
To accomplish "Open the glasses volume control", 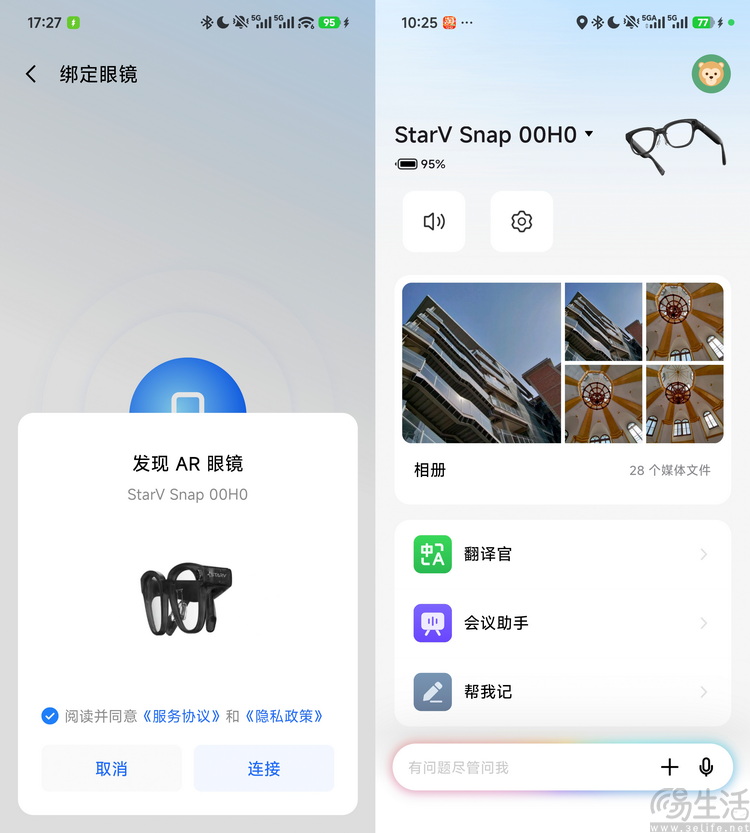I will point(434,221).
